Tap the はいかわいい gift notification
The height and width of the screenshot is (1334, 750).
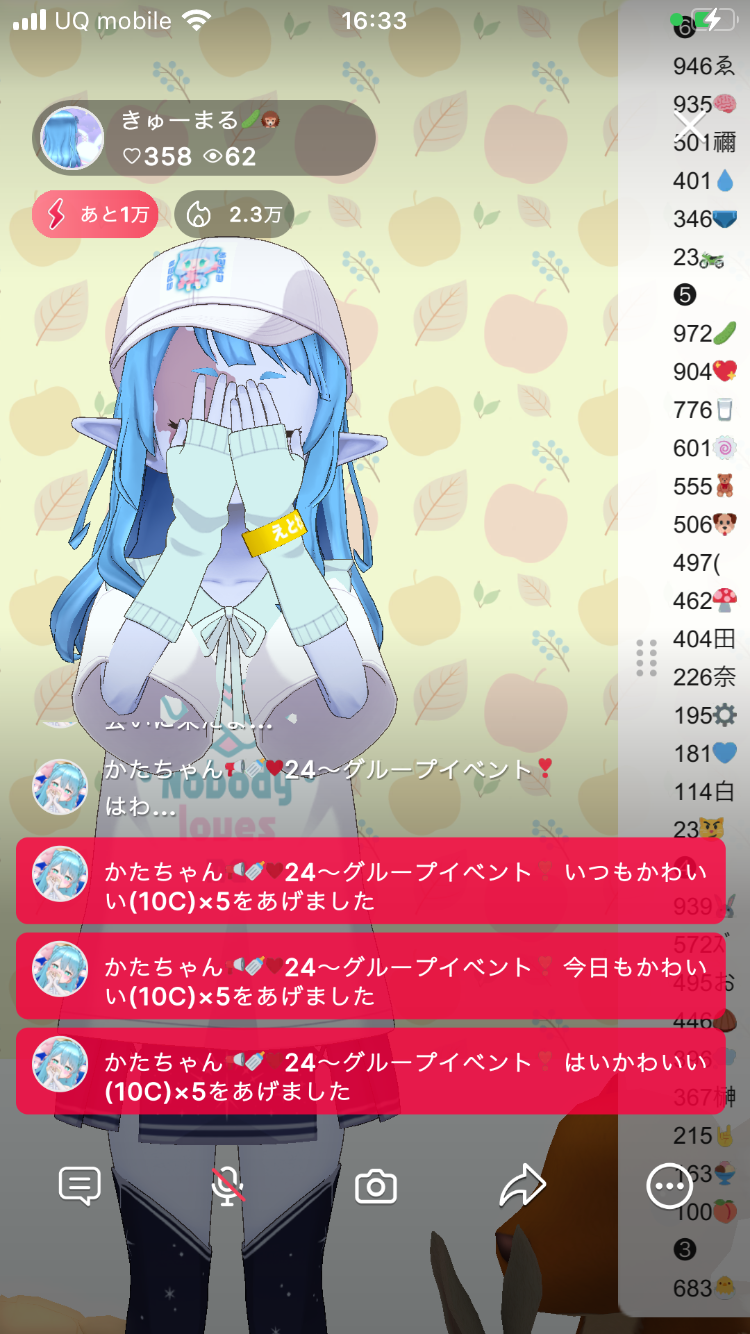point(368,1076)
